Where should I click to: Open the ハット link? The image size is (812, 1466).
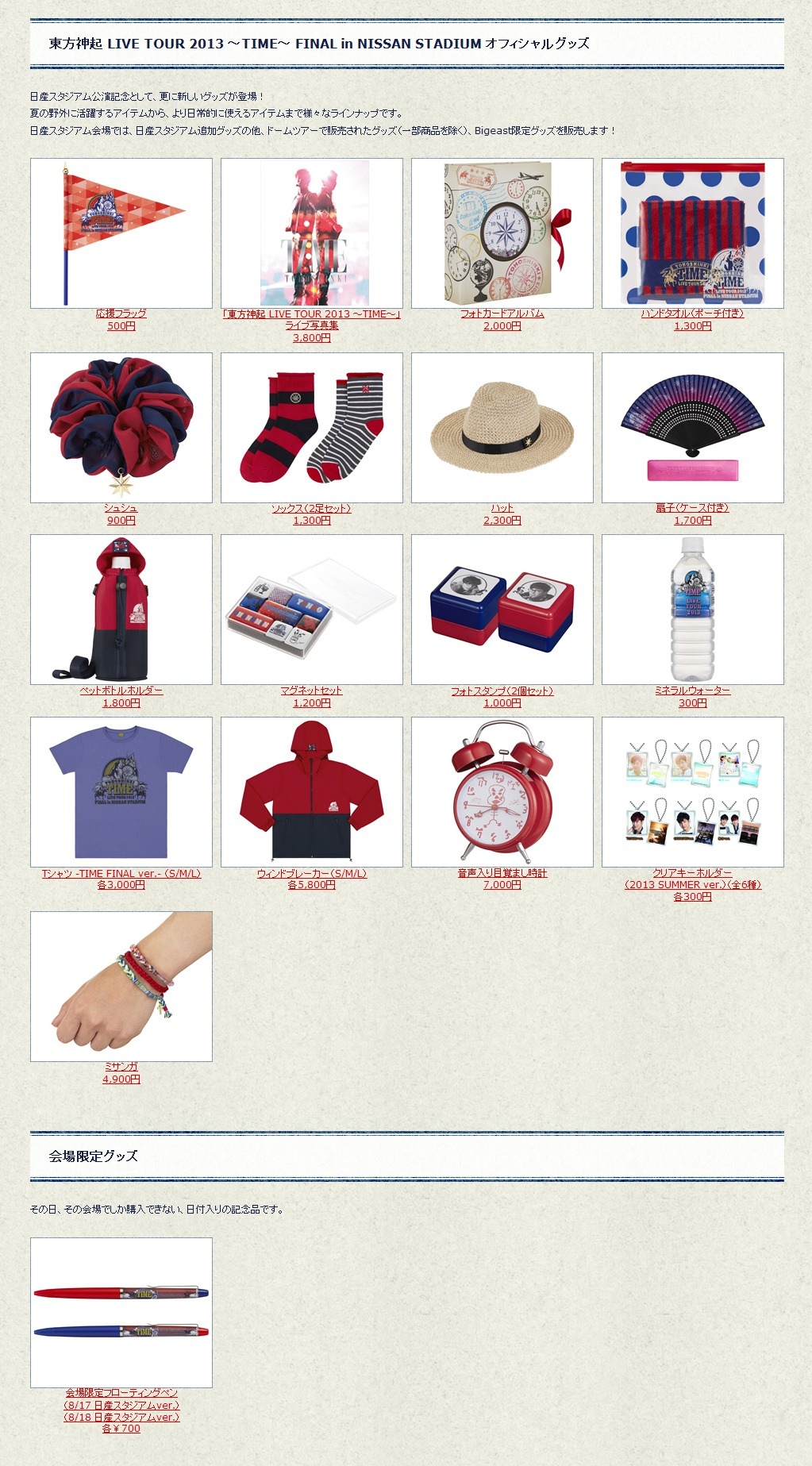coord(502,508)
